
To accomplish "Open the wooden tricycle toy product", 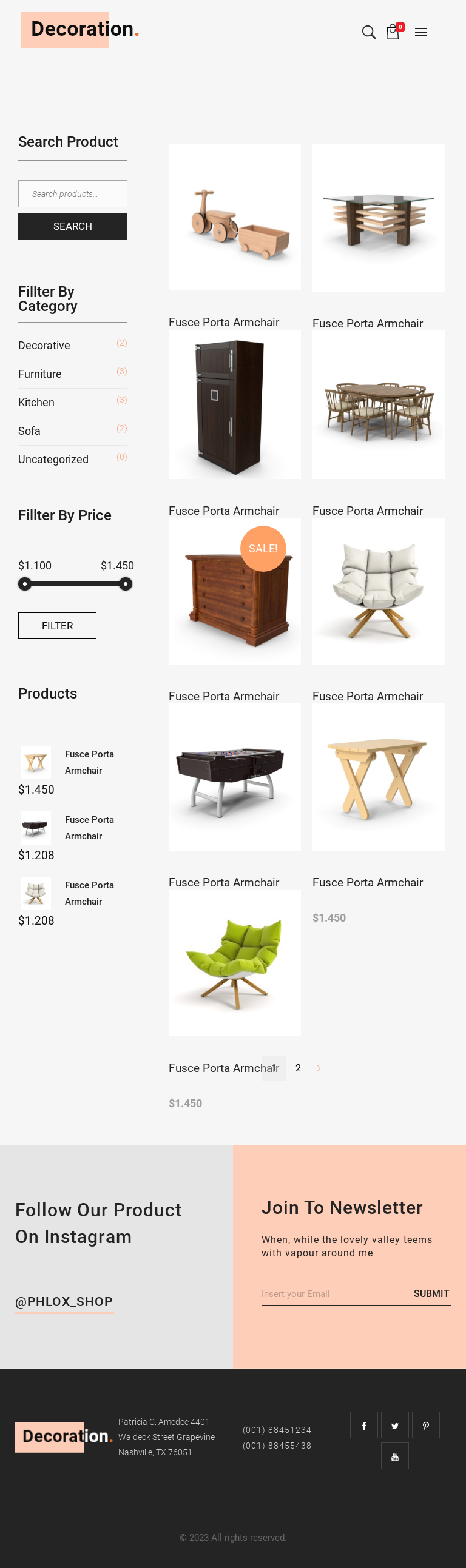I will pos(235,217).
